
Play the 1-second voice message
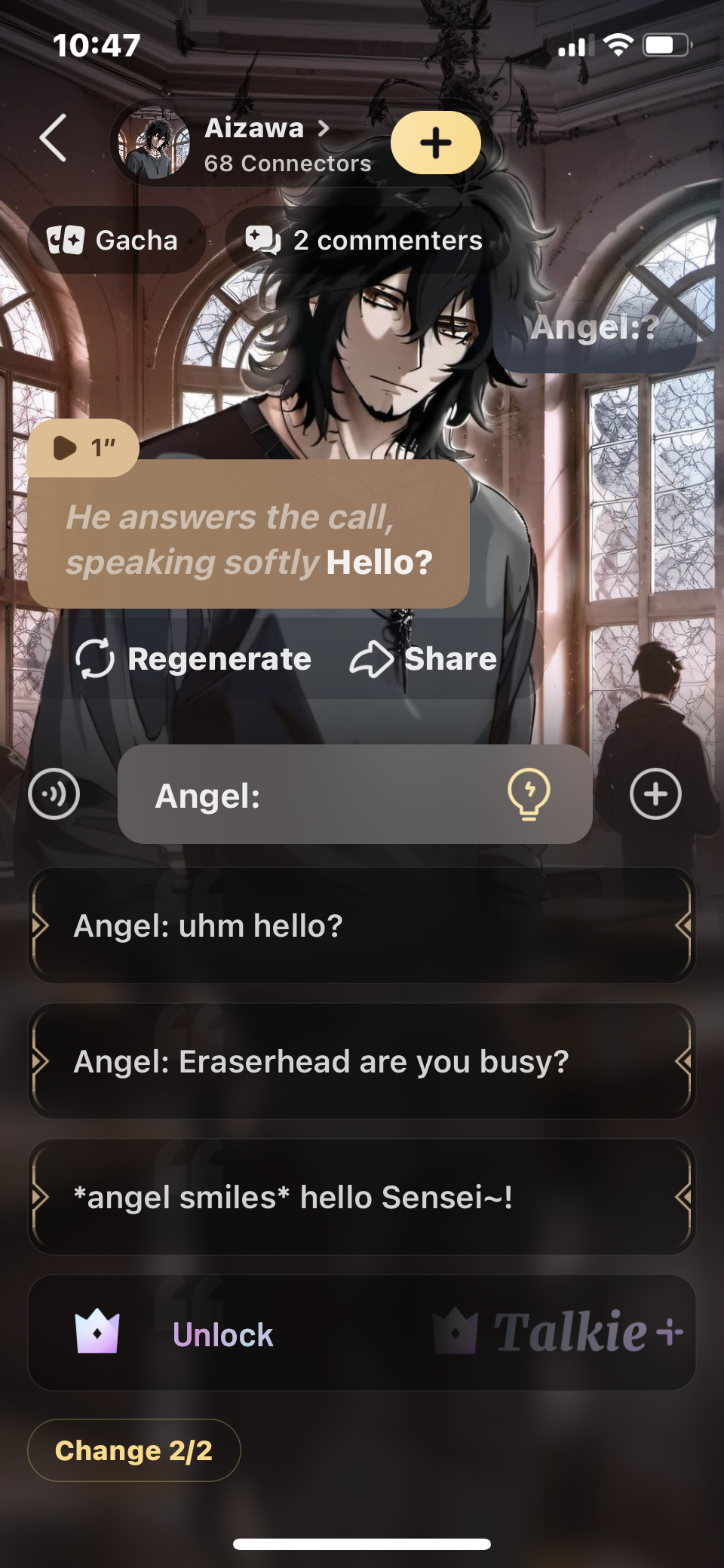tap(83, 448)
